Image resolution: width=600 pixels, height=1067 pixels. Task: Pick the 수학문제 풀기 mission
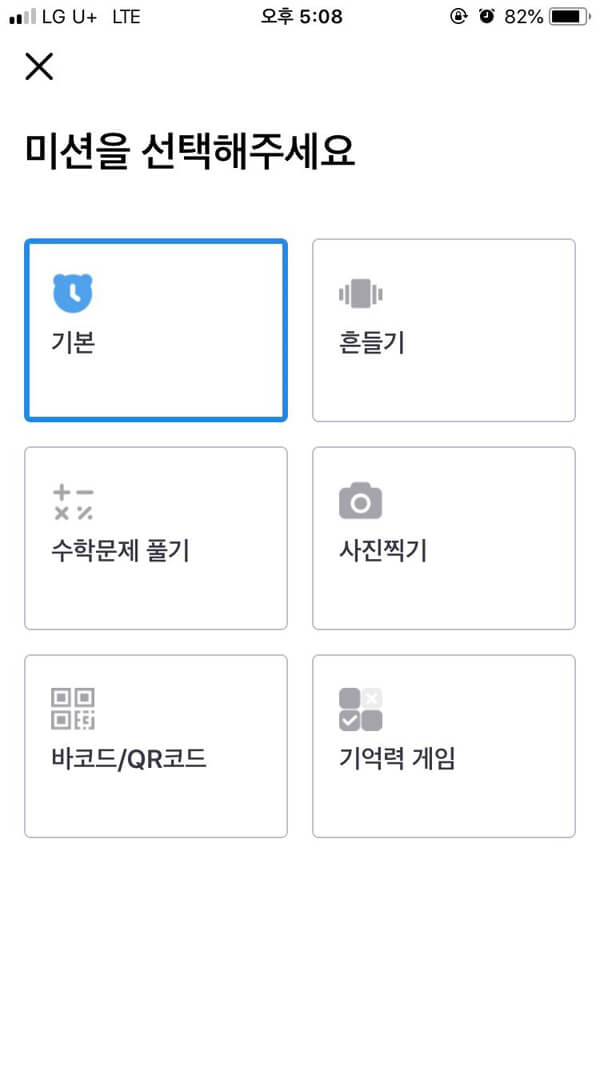[156, 538]
